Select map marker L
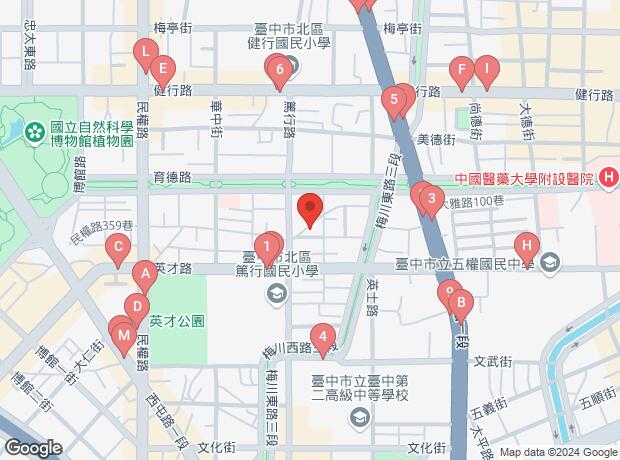 (x=146, y=52)
